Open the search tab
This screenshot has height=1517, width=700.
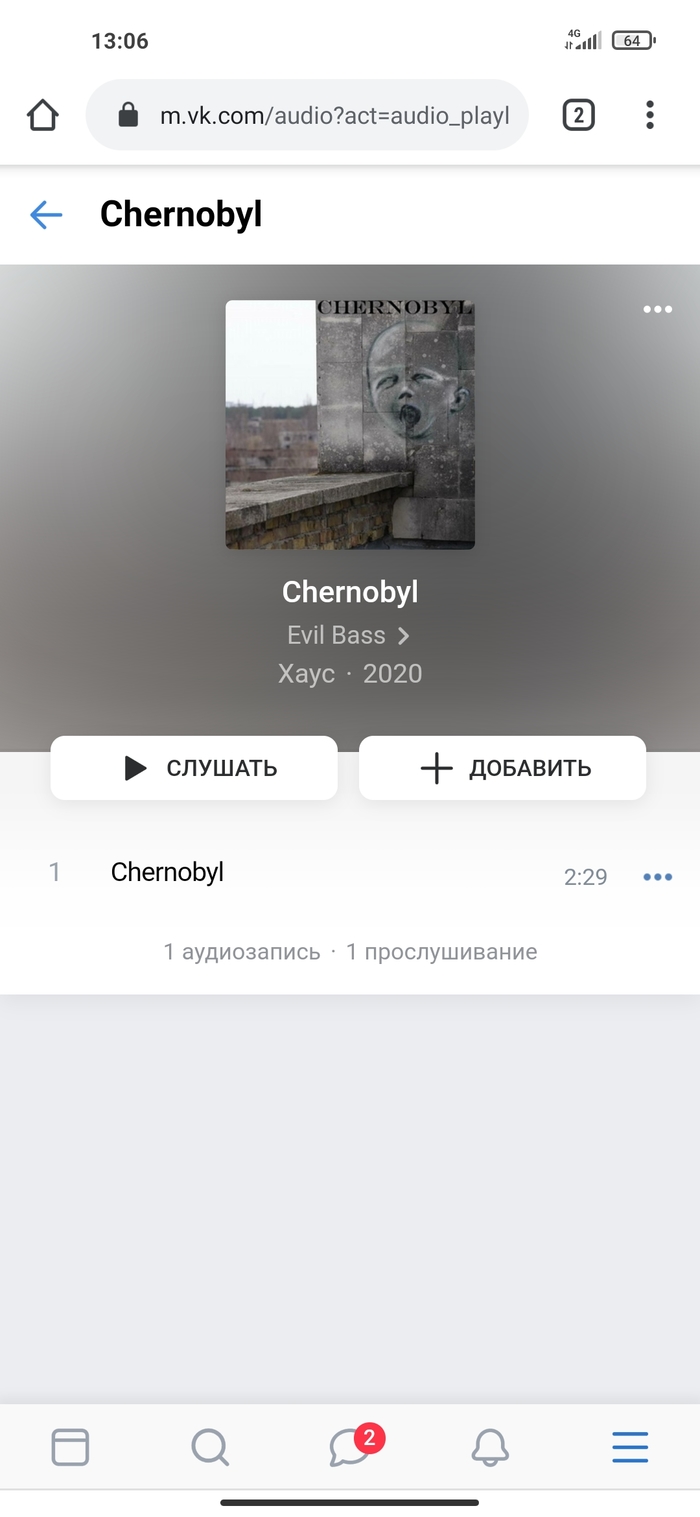point(210,1446)
